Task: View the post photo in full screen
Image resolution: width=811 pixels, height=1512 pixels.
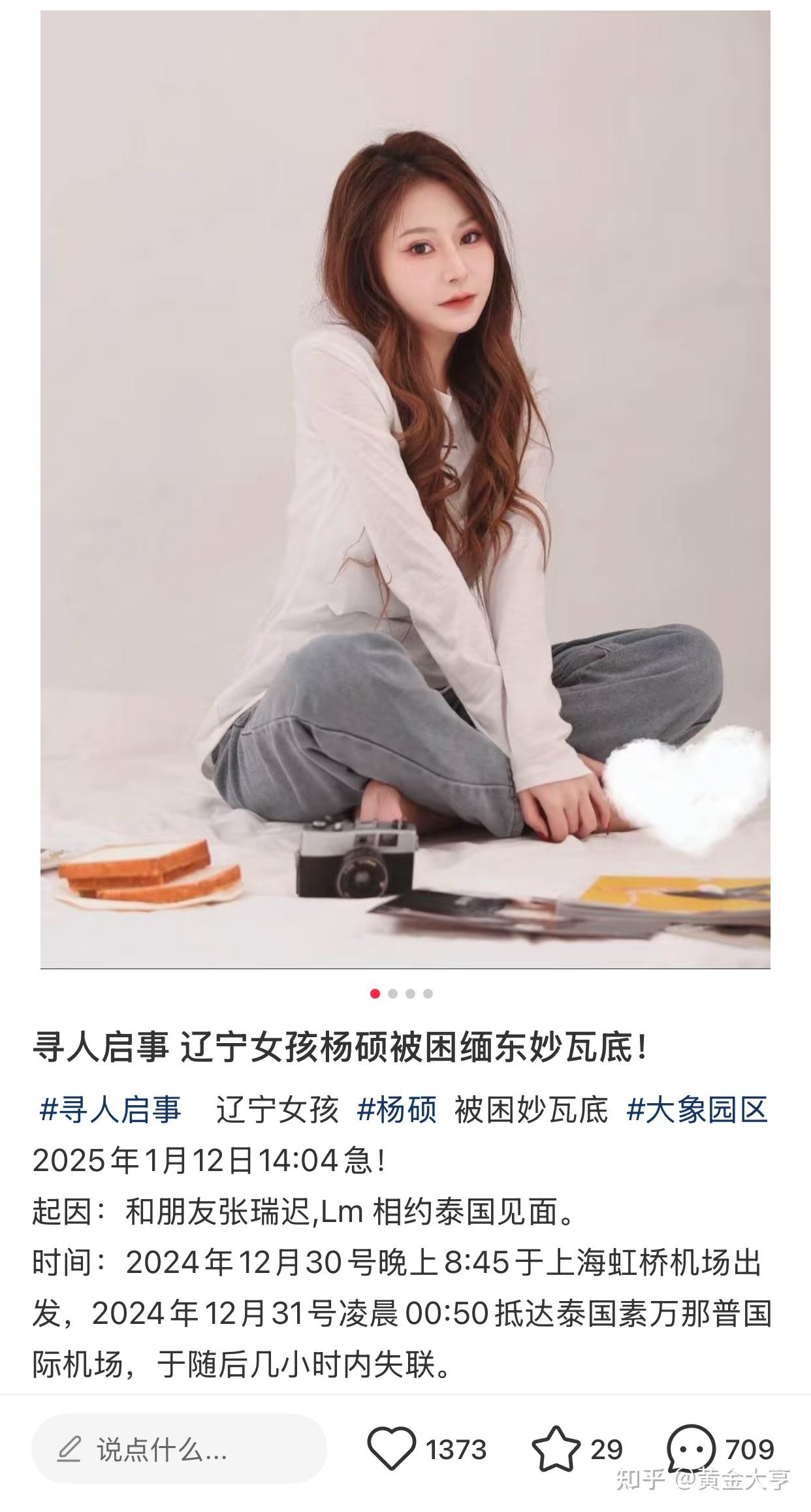Action: [405, 489]
